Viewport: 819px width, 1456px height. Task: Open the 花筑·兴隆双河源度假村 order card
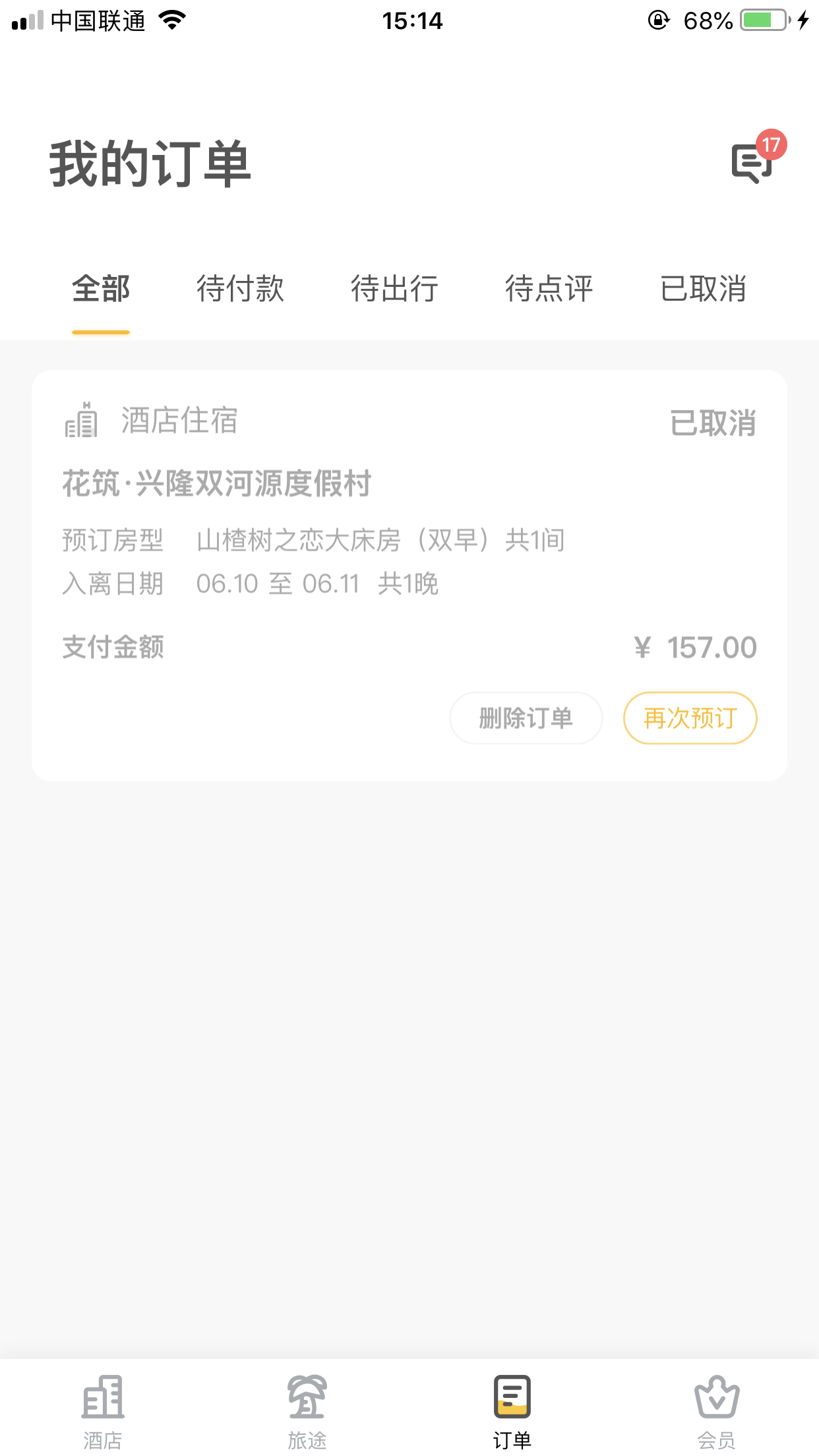pyautogui.click(x=409, y=528)
